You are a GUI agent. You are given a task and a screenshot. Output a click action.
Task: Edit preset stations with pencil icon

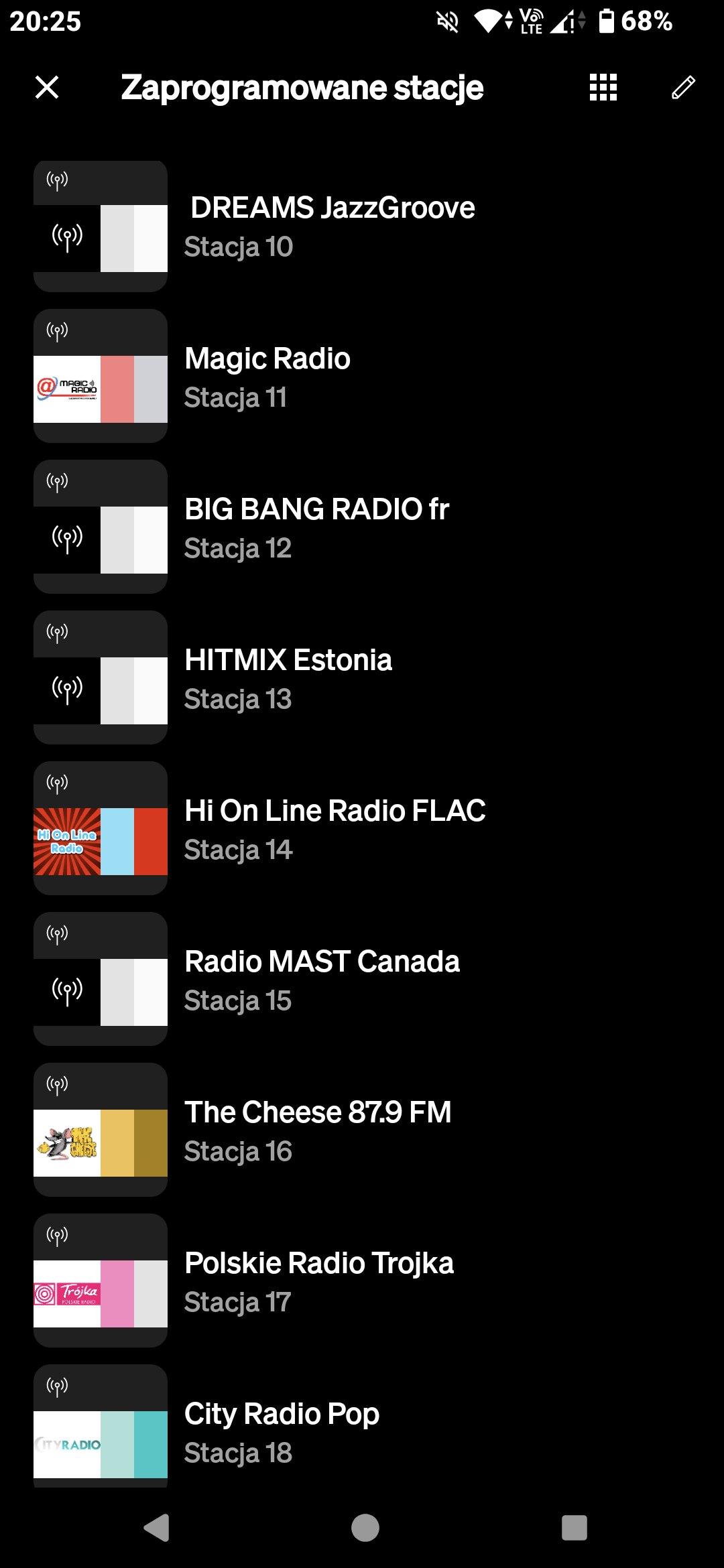683,87
